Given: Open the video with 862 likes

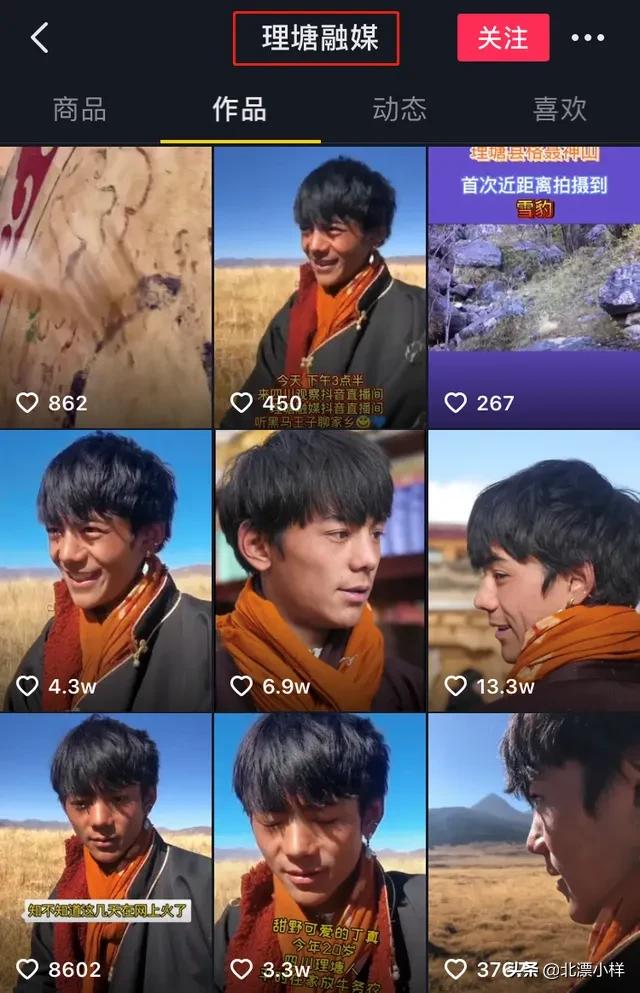Looking at the screenshot, I should pos(106,287).
